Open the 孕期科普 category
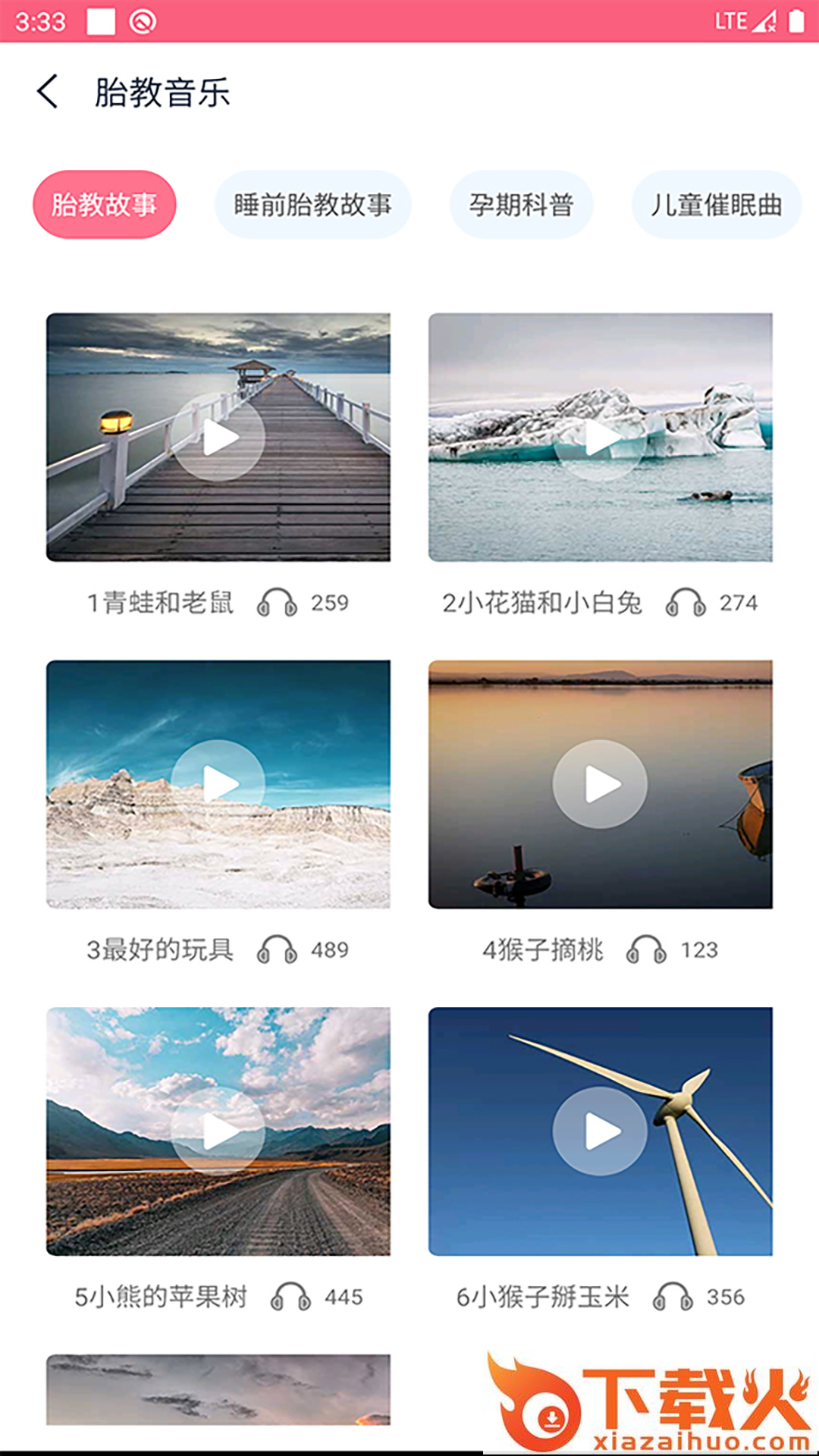819x1456 pixels. tap(521, 205)
